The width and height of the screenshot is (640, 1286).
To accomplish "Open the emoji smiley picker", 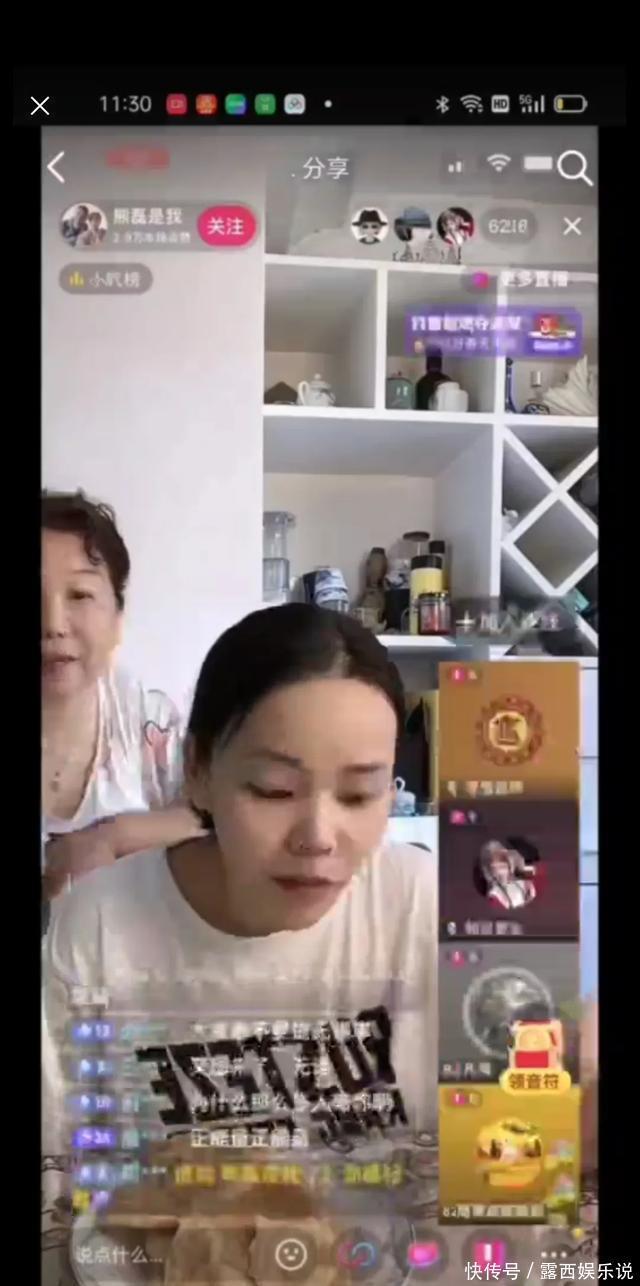I will pos(291,1252).
